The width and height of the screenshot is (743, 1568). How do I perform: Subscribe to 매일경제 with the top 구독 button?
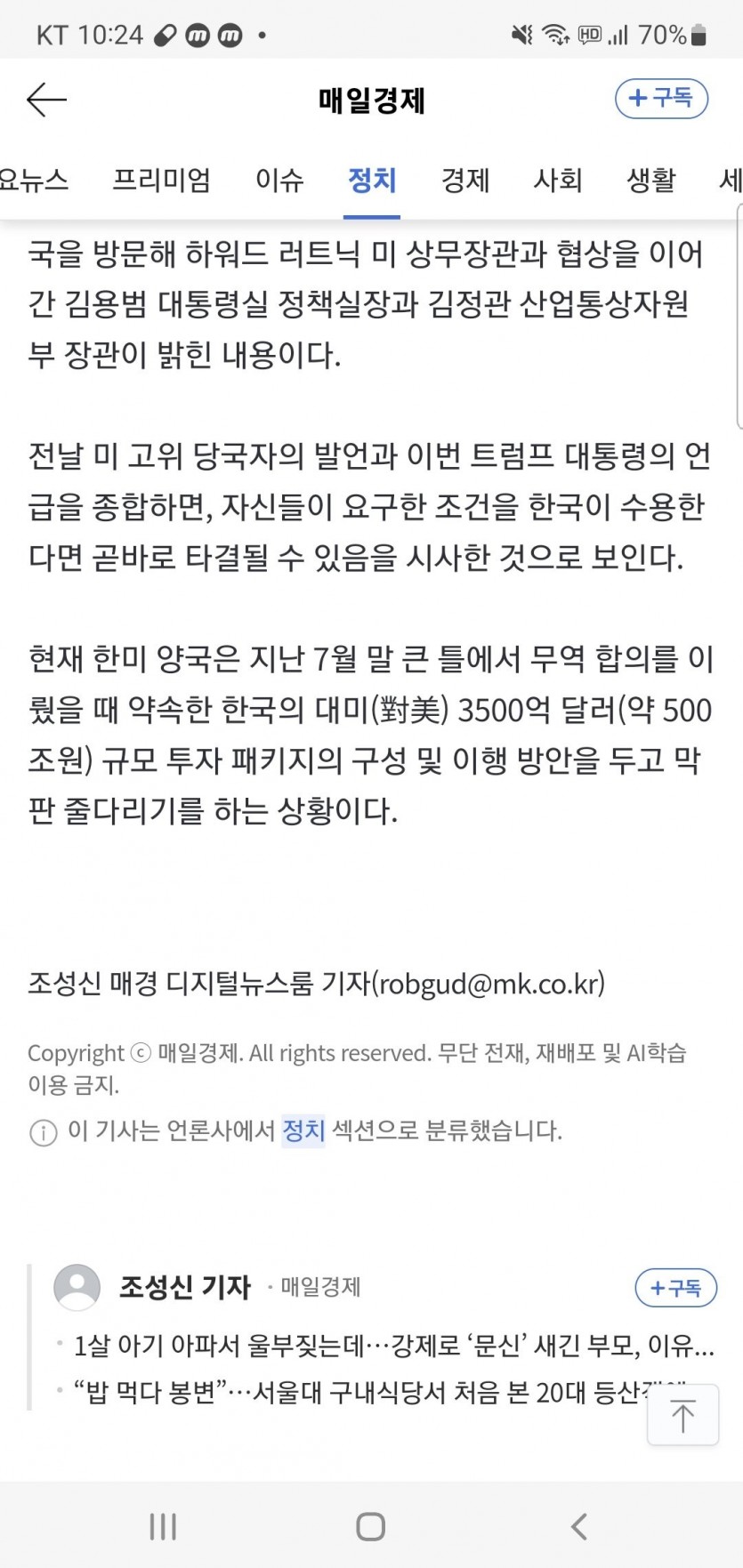click(x=661, y=98)
